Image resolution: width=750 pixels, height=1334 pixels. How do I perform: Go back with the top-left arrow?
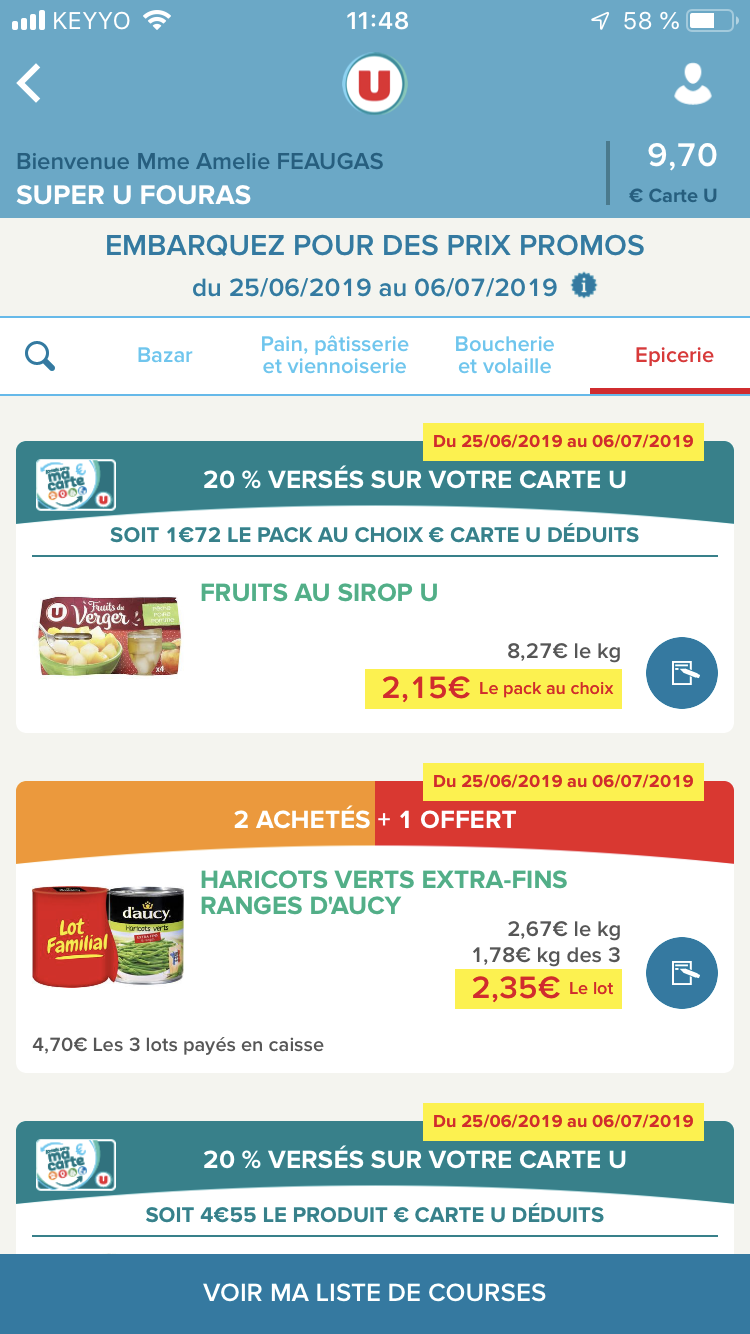point(30,83)
